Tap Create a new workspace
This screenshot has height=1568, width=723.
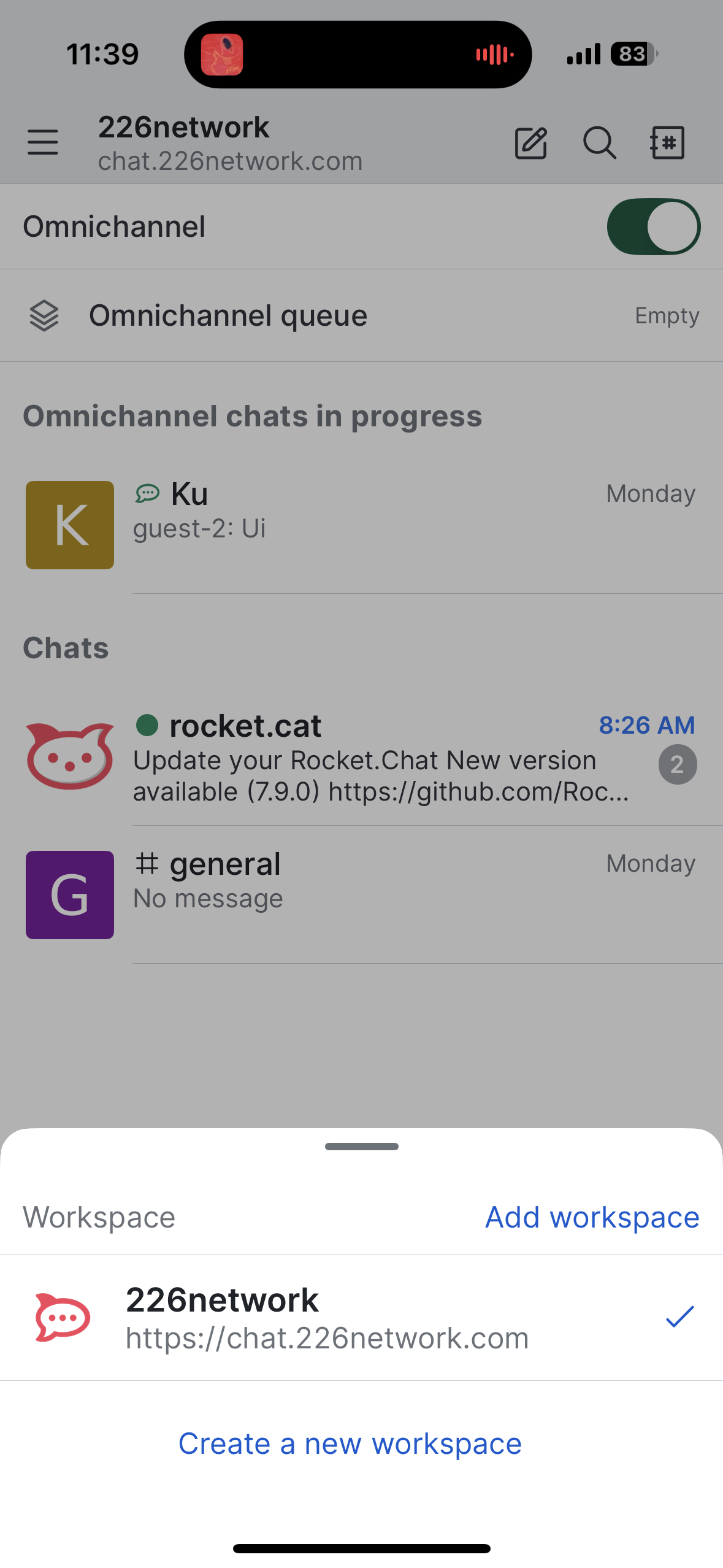(x=350, y=1443)
